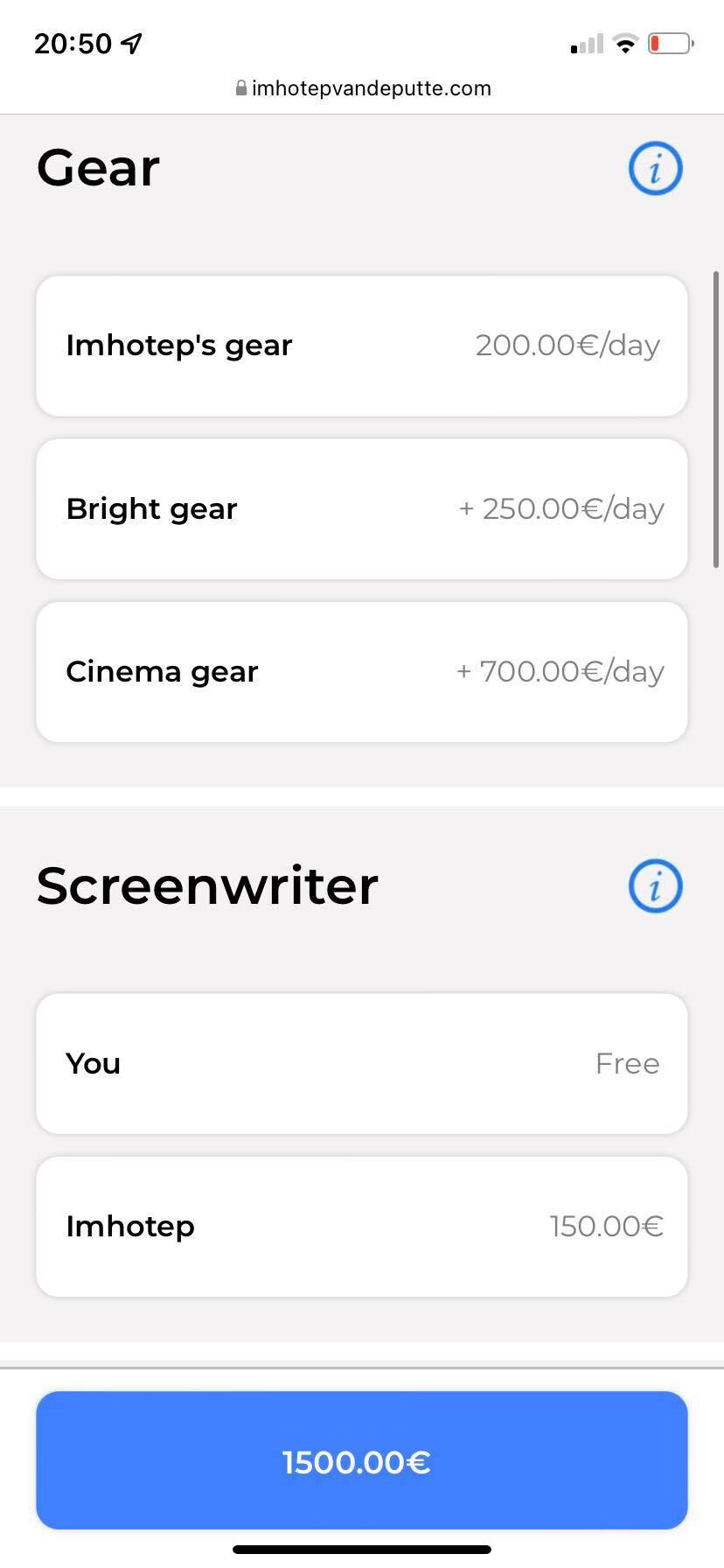Tap the imhotepvandeputte.com address bar
This screenshot has height=1568, width=724.
pyautogui.click(x=363, y=88)
